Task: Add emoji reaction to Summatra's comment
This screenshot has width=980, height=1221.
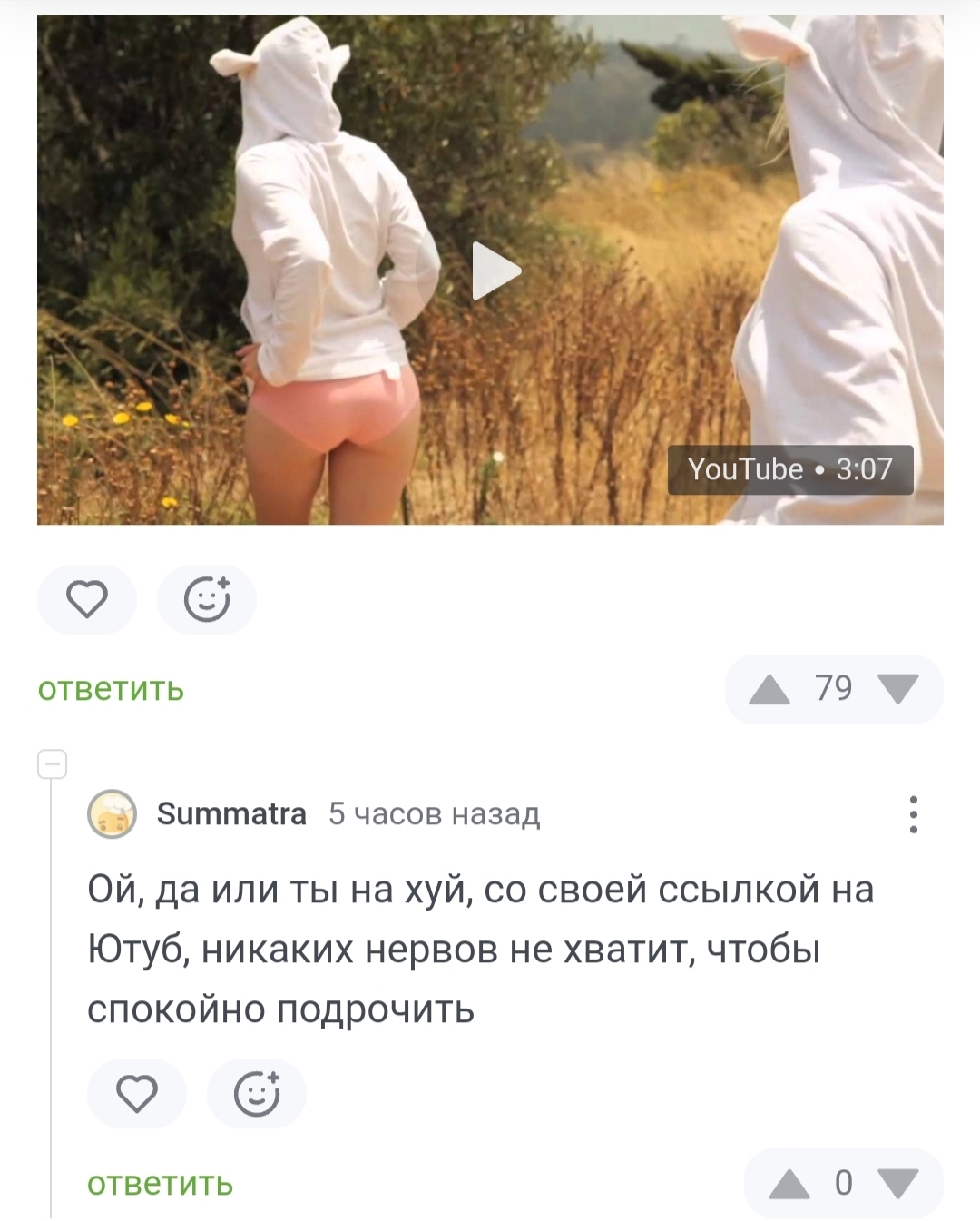Action: 257,1094
